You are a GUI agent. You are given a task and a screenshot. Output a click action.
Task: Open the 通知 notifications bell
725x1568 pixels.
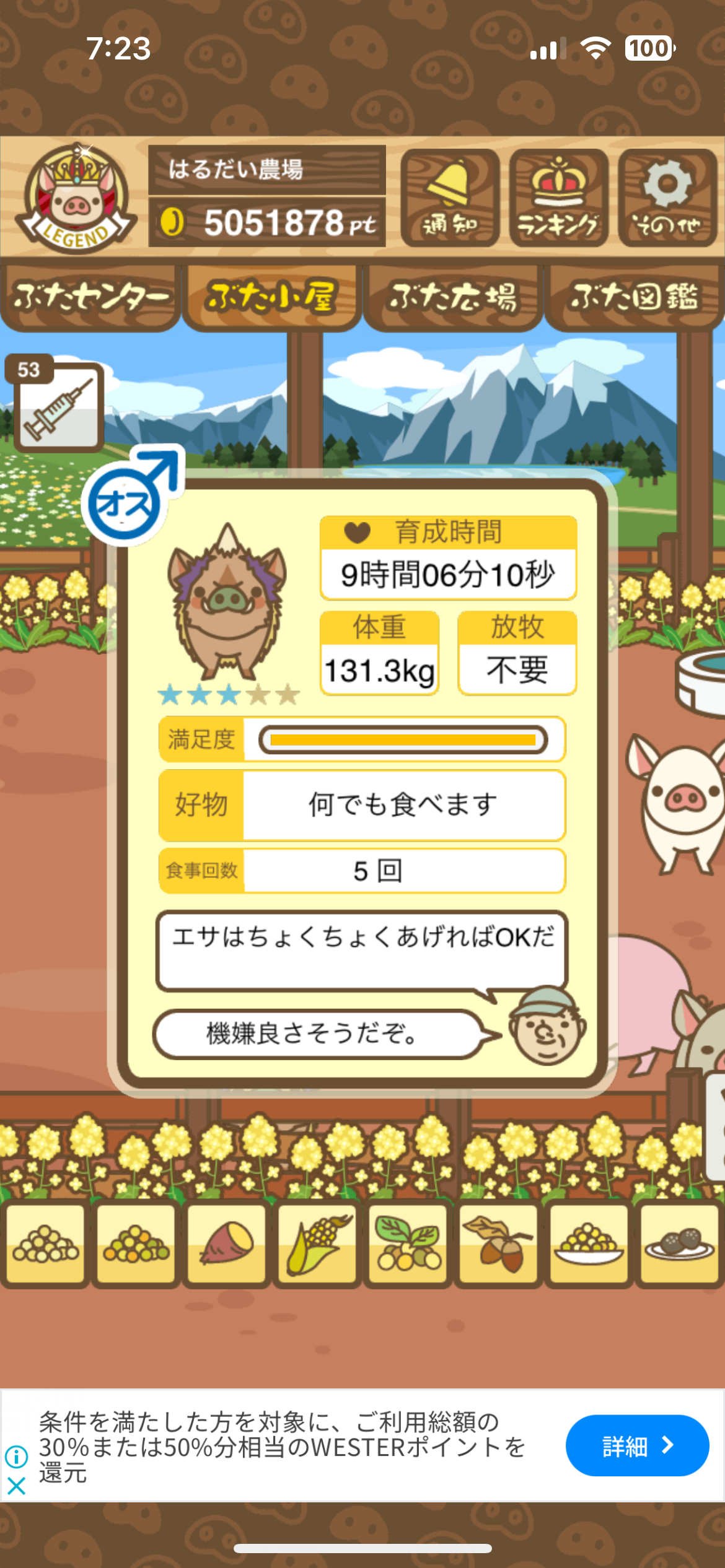450,198
